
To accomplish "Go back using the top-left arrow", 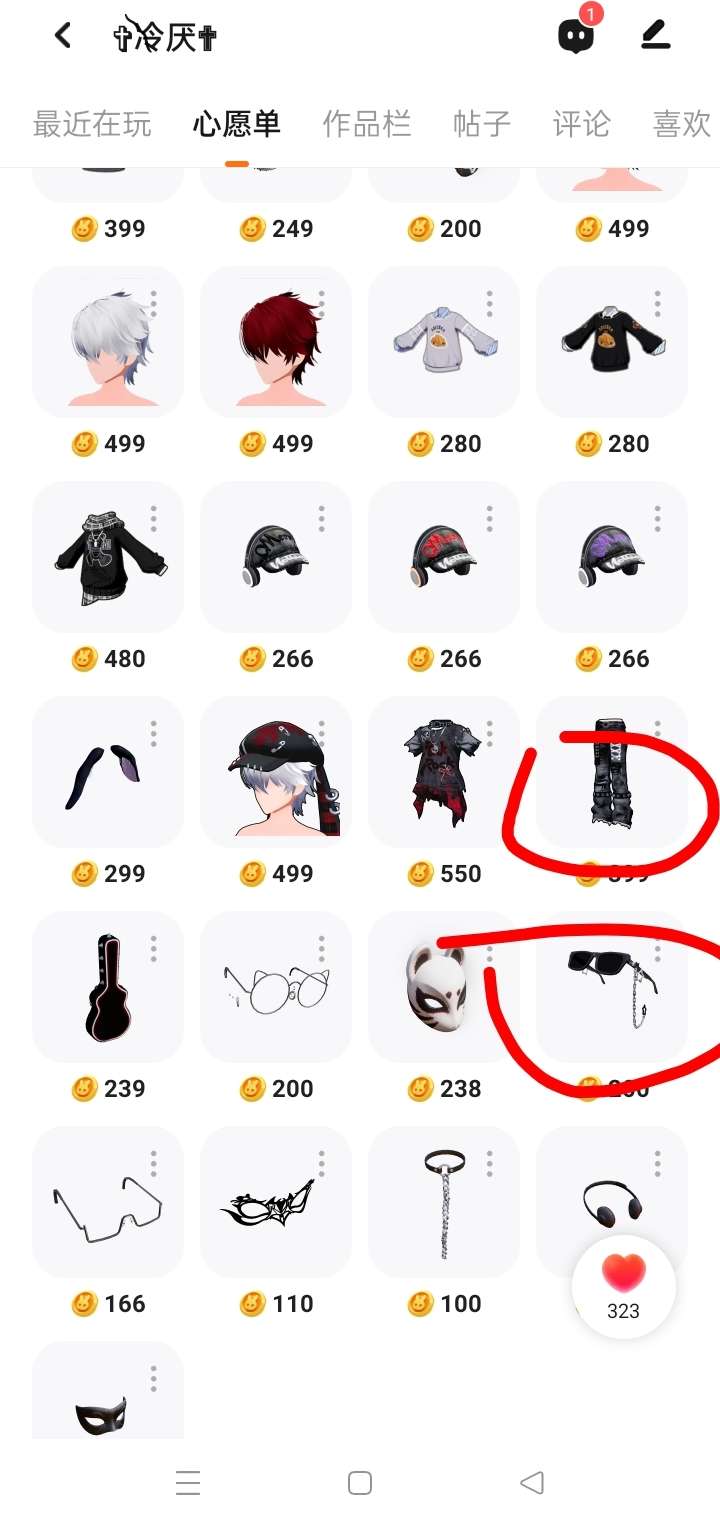I will pyautogui.click(x=63, y=36).
